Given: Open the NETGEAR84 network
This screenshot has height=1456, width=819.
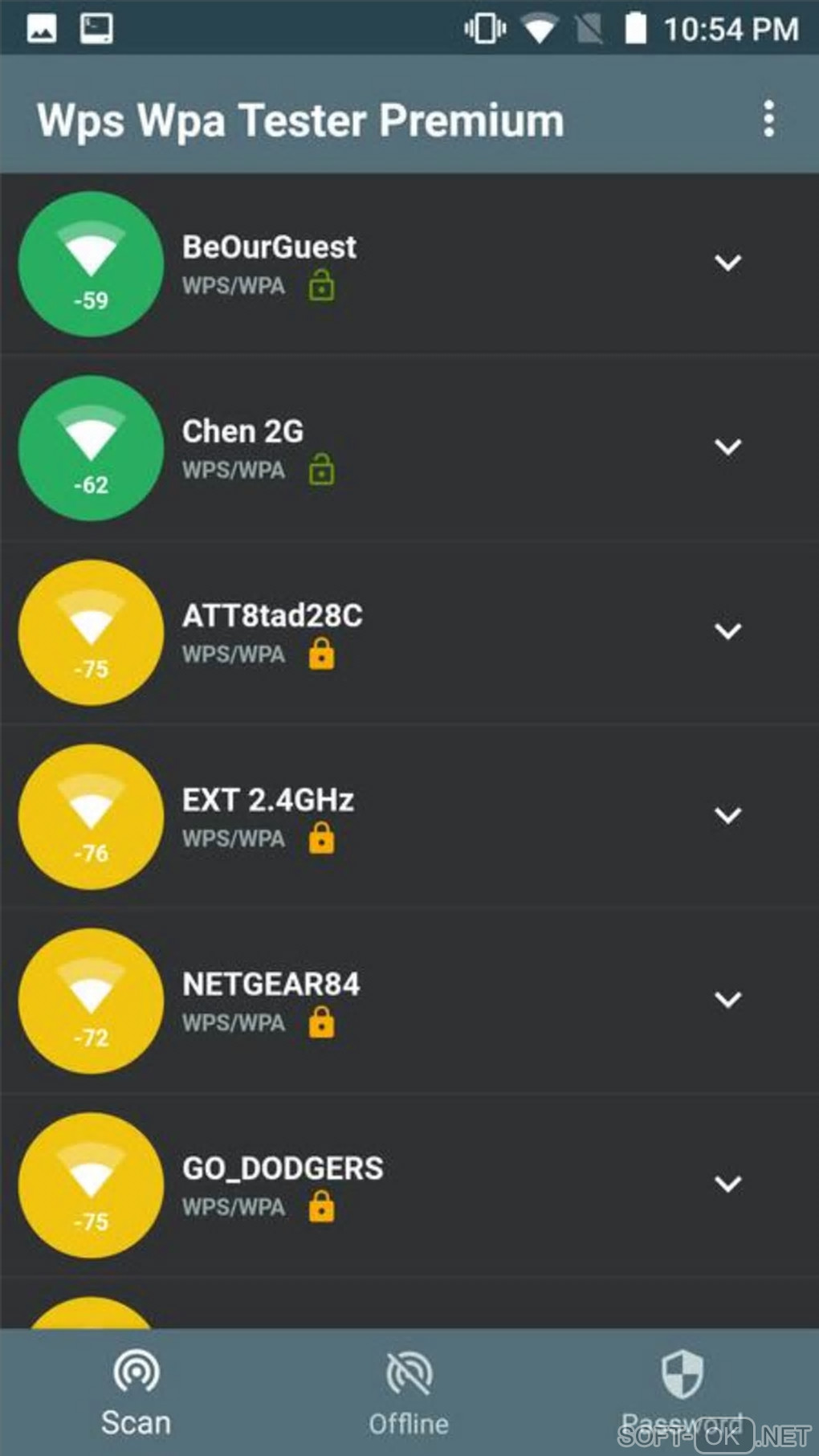Looking at the screenshot, I should click(x=271, y=985).
